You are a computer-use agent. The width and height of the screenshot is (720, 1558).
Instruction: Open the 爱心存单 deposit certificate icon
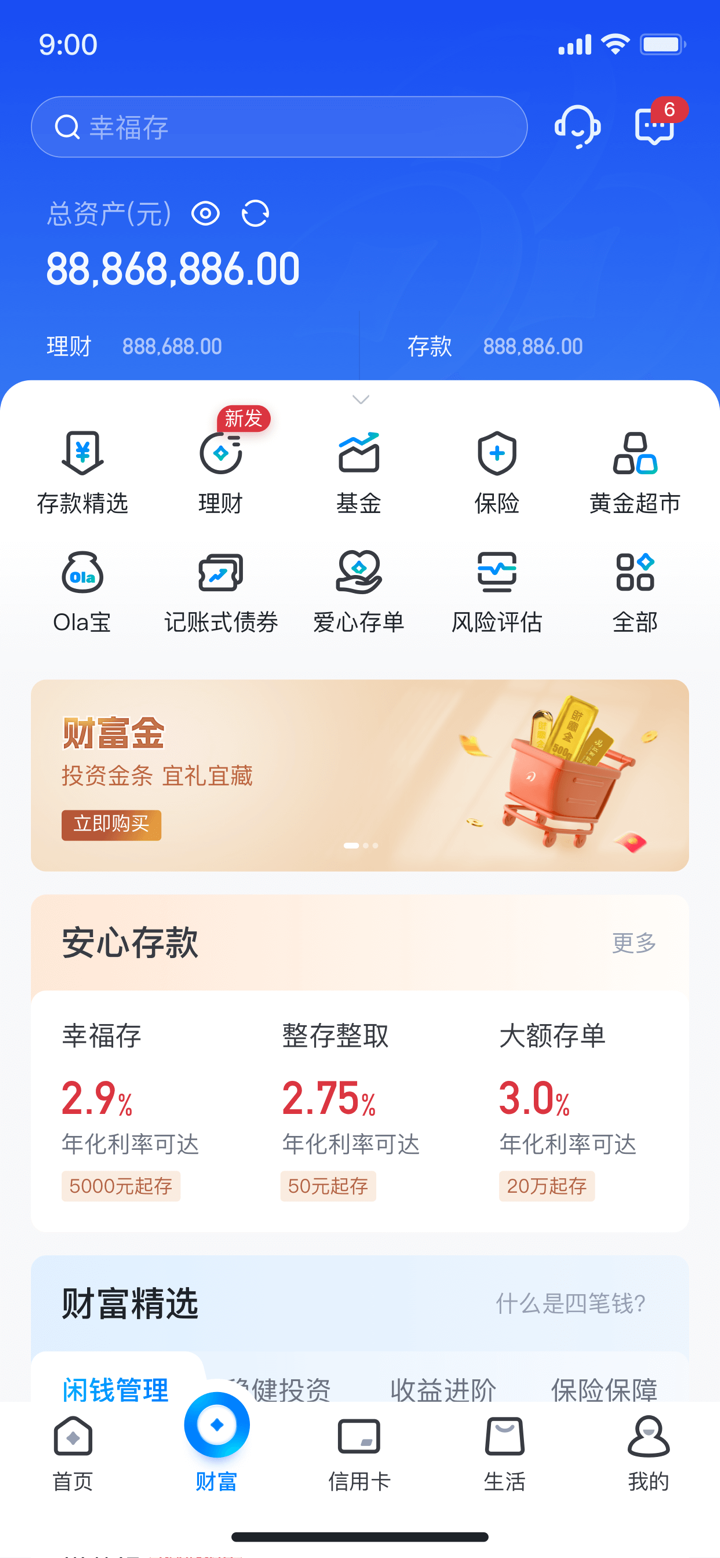(358, 590)
